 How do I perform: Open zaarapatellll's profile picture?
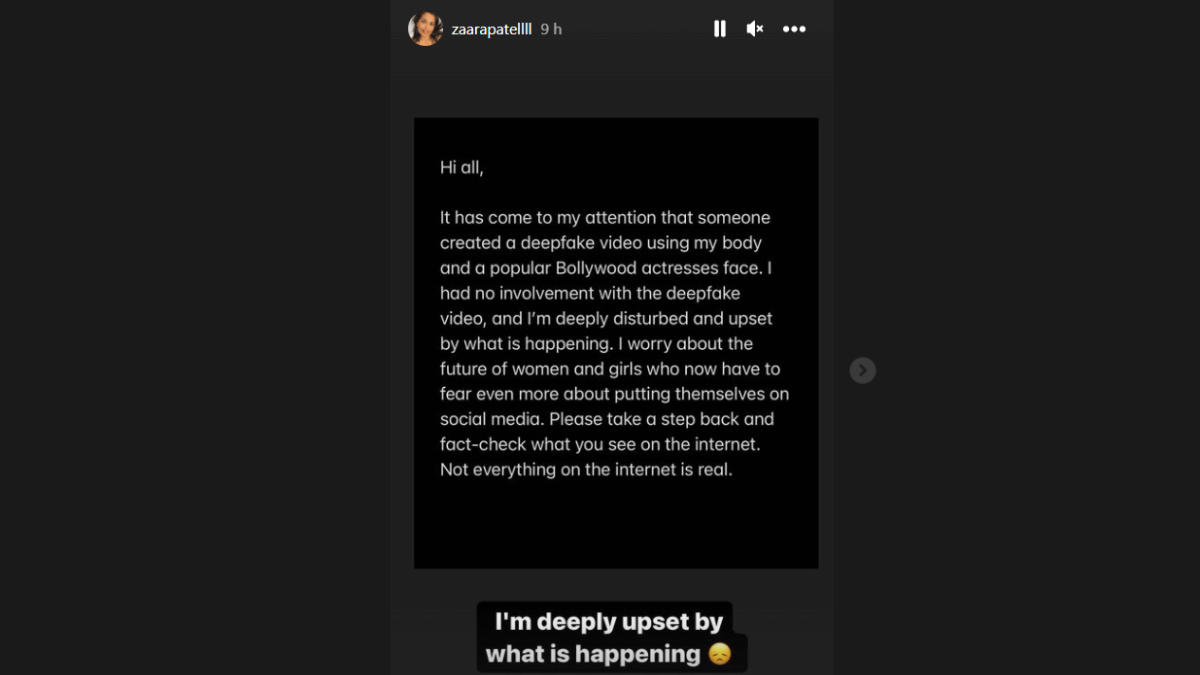pos(426,29)
